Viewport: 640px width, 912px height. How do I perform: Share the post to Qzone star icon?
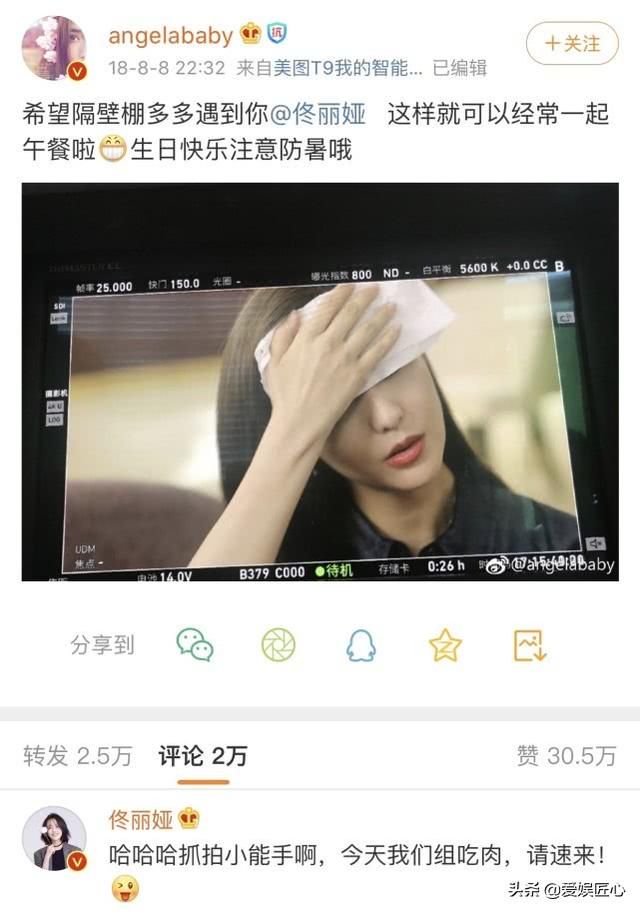click(x=445, y=645)
